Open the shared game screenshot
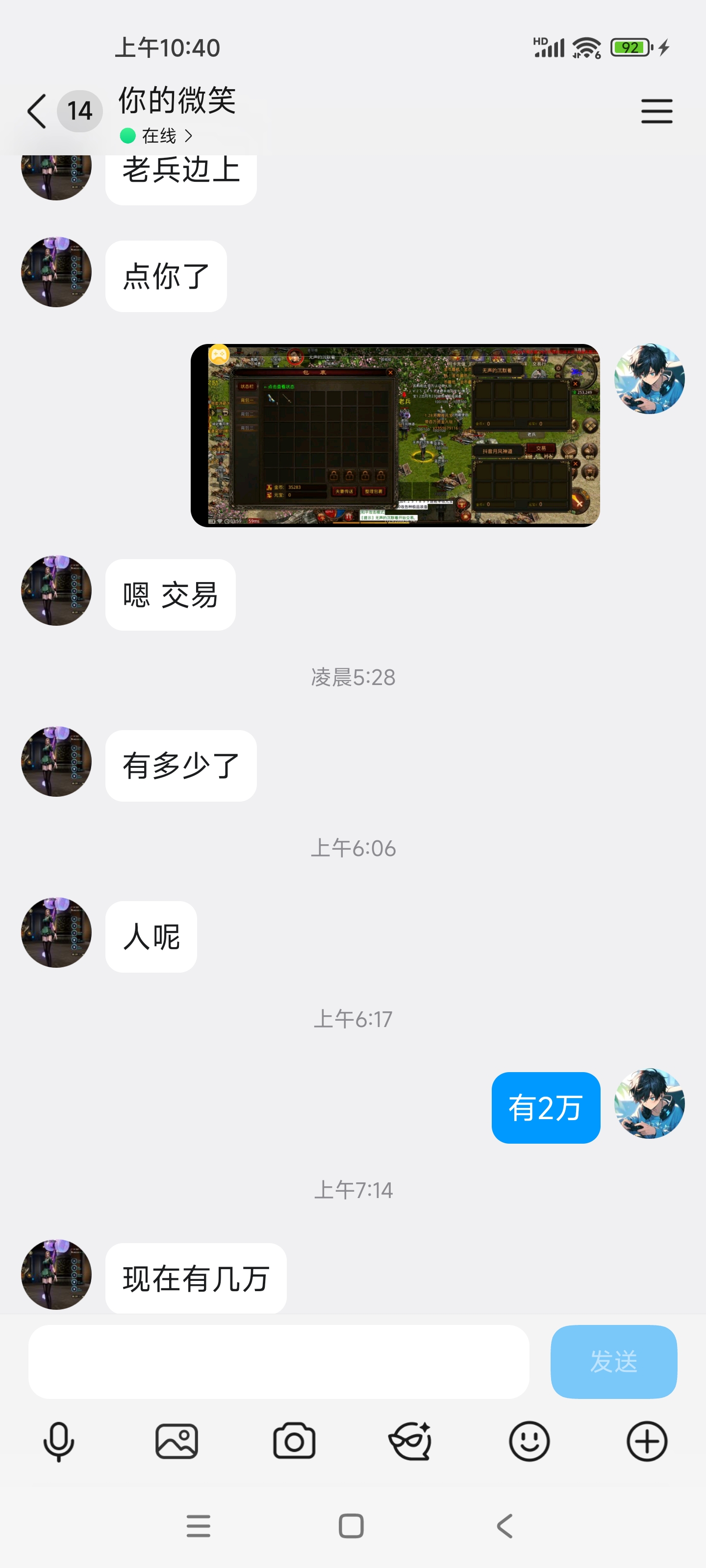Image resolution: width=706 pixels, height=1568 pixels. pos(395,435)
